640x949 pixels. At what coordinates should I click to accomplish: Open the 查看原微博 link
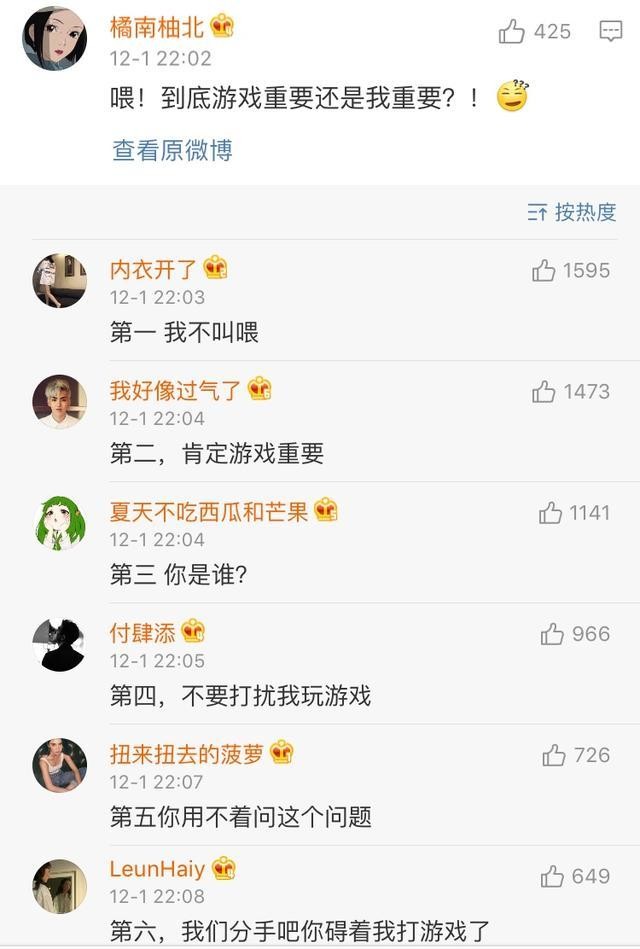[172, 150]
